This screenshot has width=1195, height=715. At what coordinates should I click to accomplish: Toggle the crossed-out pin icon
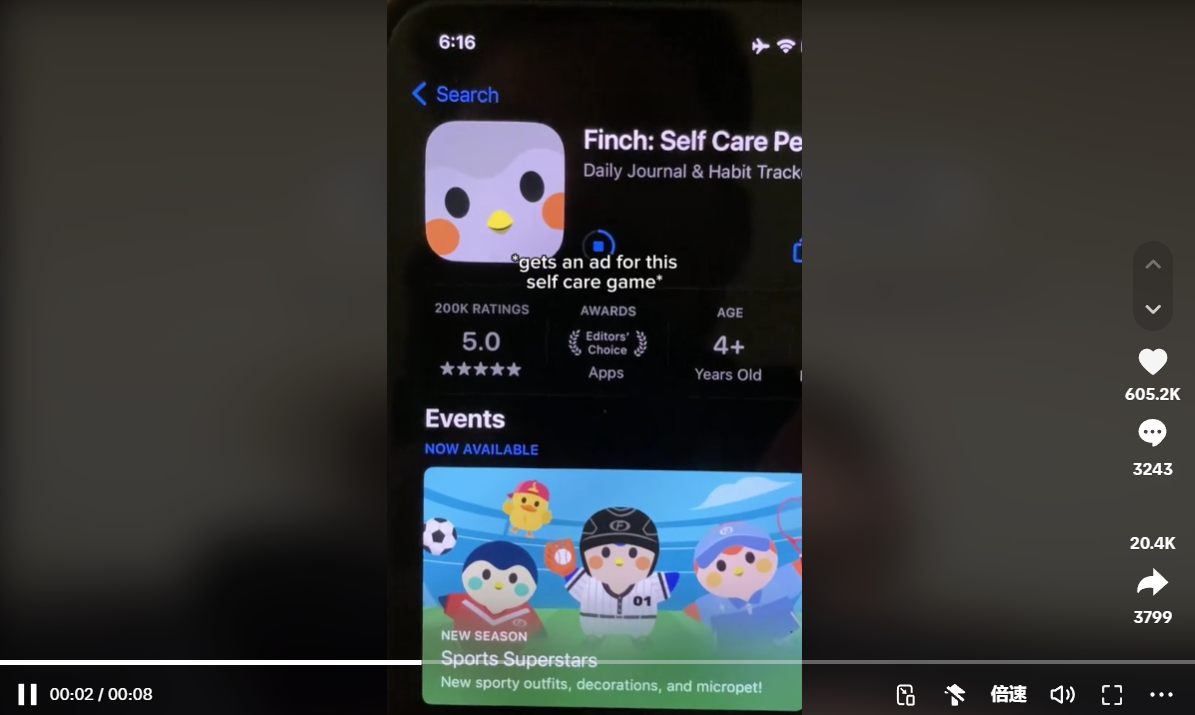pyautogui.click(x=955, y=694)
